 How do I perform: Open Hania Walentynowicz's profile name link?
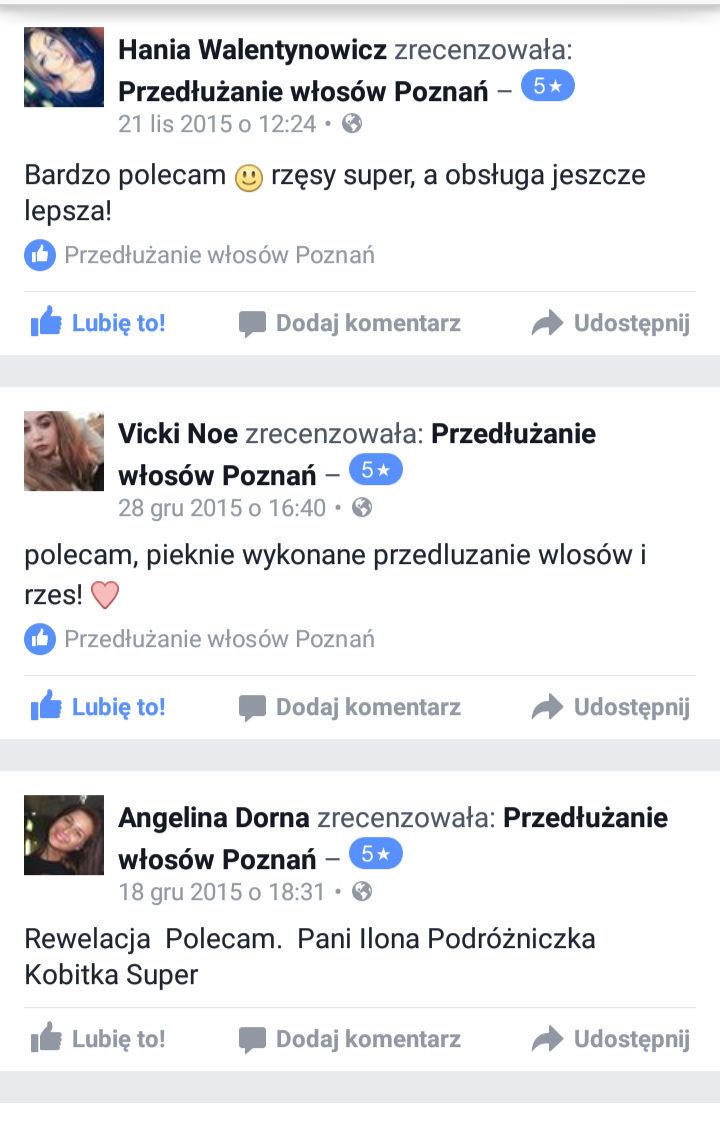tap(253, 50)
